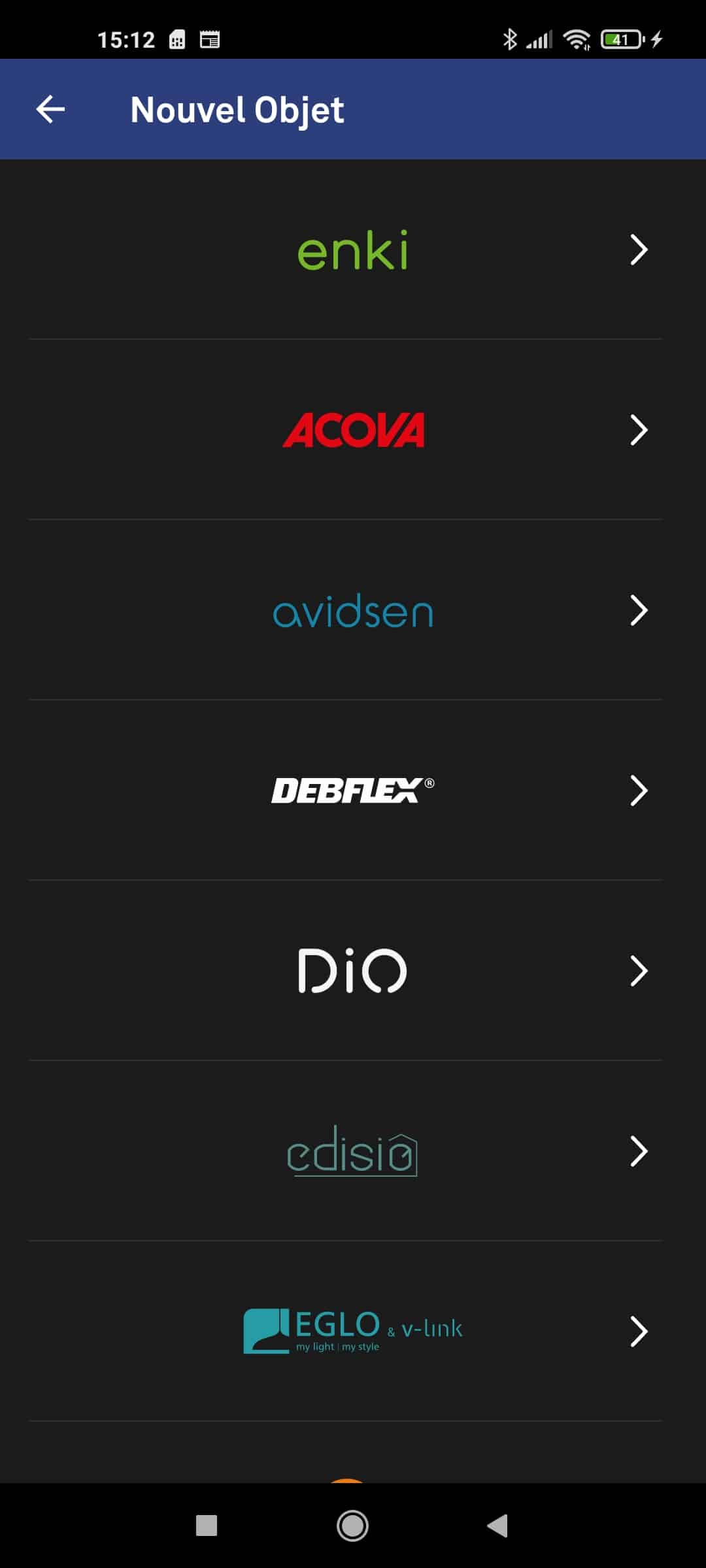This screenshot has height=1568, width=706.
Task: Tap the system home button
Action: [352, 1526]
